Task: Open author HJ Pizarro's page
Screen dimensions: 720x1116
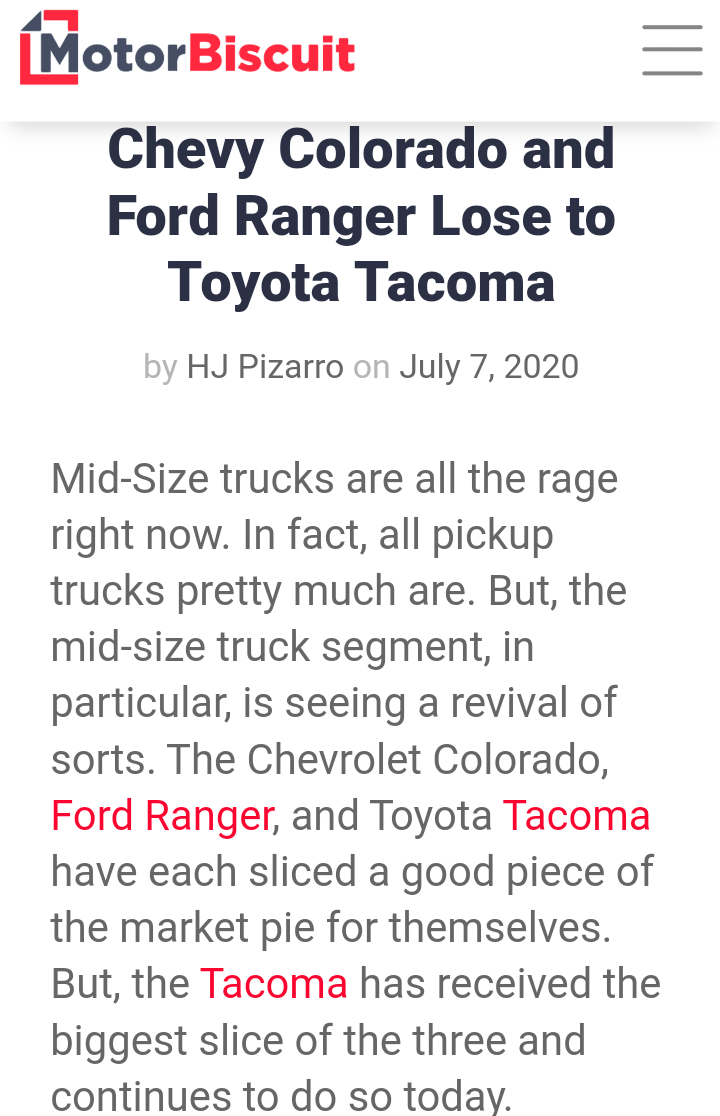Action: coord(265,367)
